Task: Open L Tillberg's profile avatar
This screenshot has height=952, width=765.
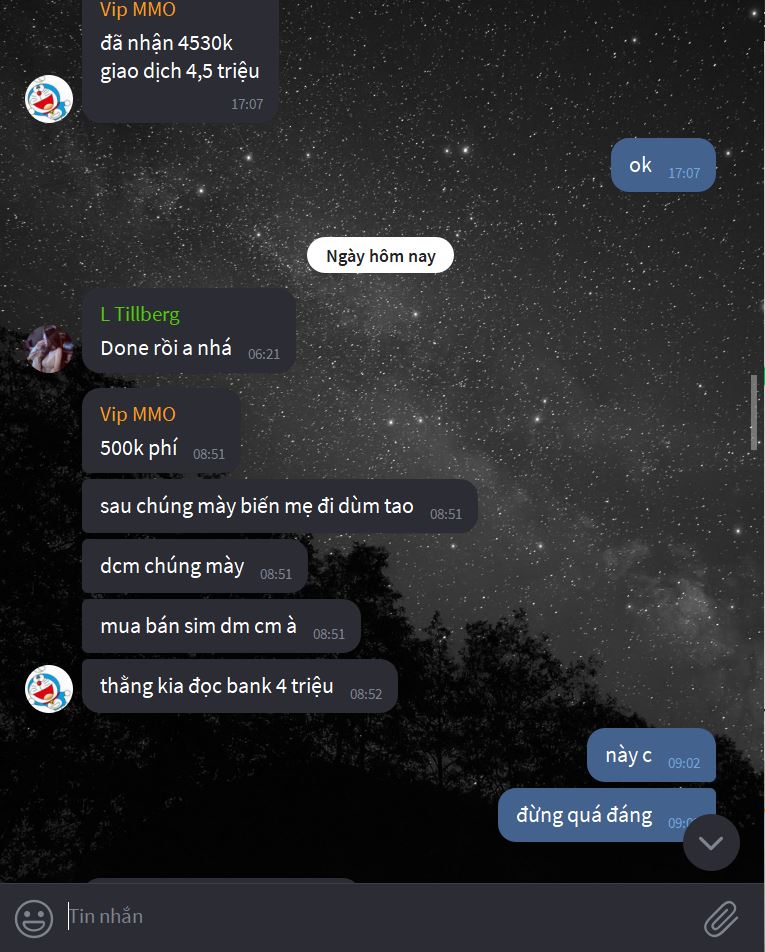Action: (48, 348)
